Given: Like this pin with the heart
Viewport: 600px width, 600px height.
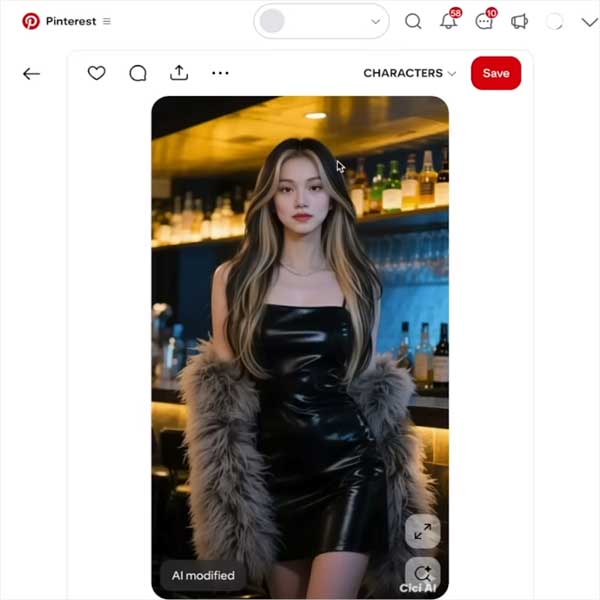Looking at the screenshot, I should pyautogui.click(x=96, y=73).
